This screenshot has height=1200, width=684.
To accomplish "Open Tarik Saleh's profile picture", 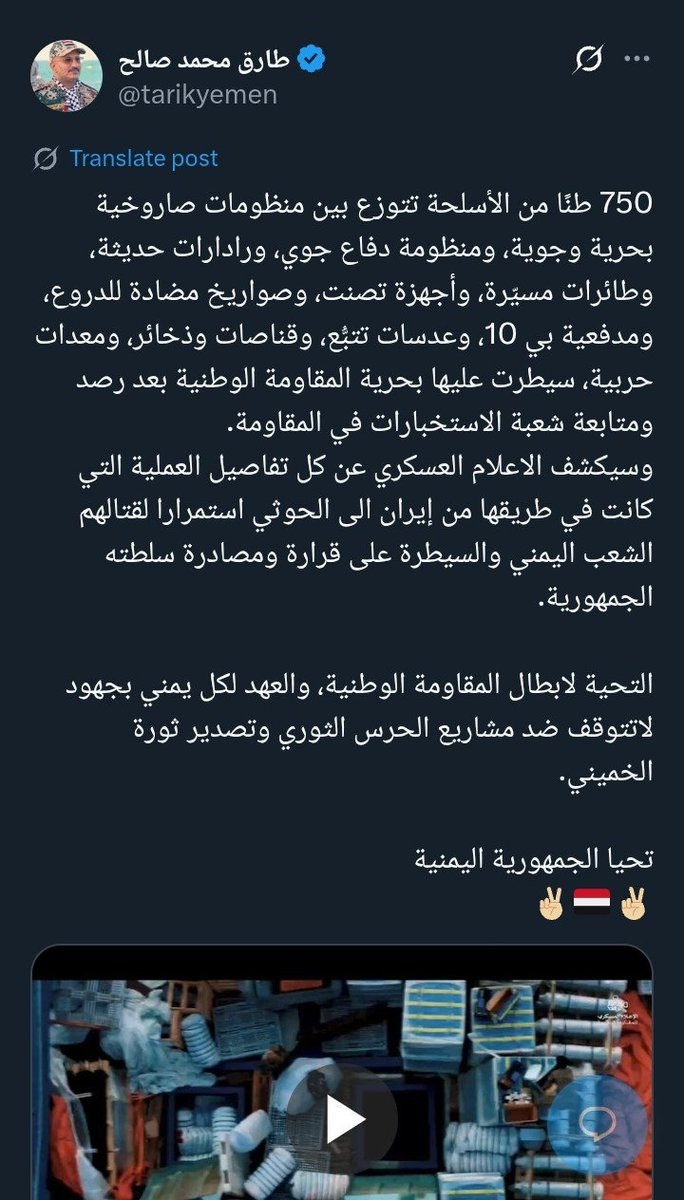I will [66, 76].
